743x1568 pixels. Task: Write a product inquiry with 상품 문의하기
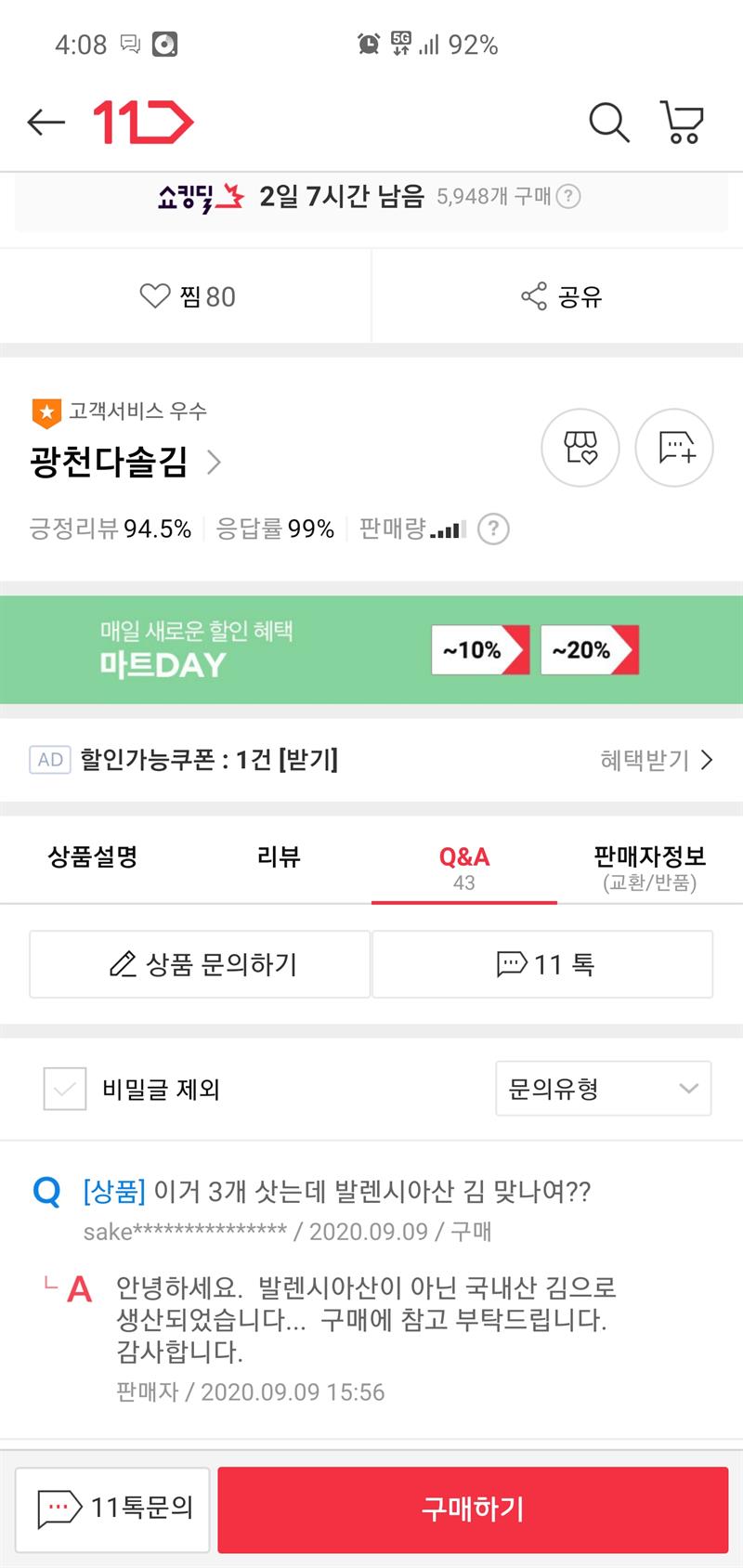[x=201, y=964]
